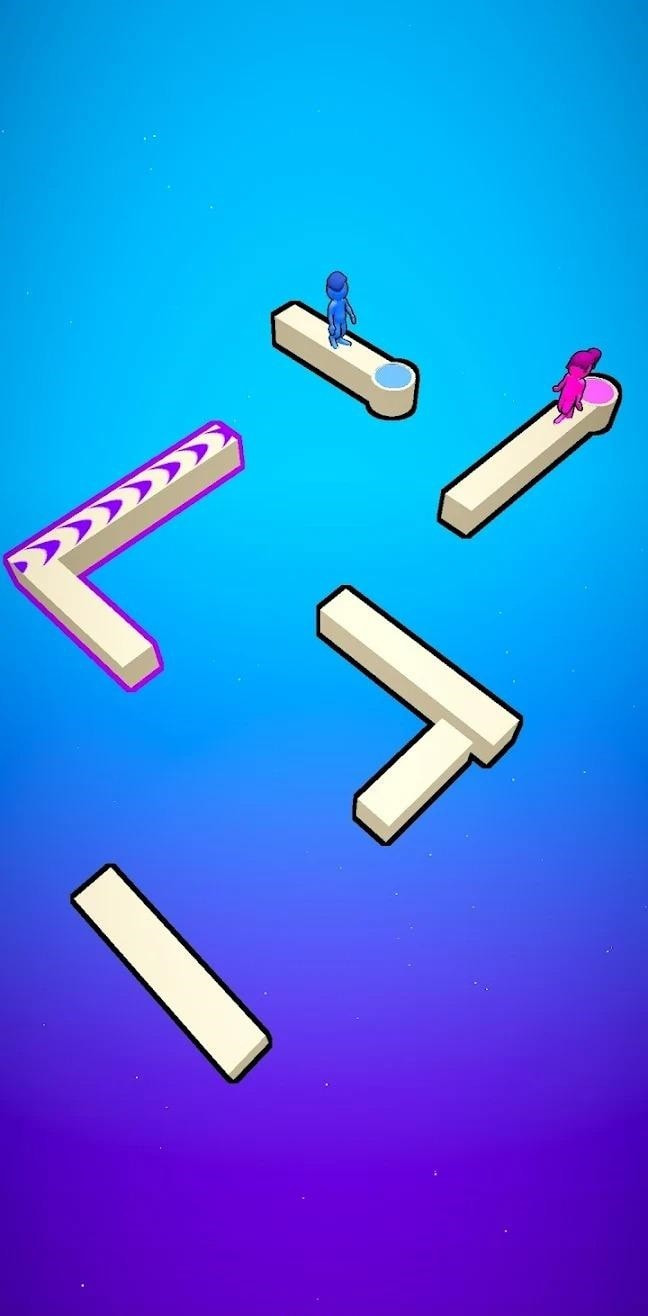The width and height of the screenshot is (648, 1316).
Task: Select the straight beige platform at the bottom
Action: coord(168,968)
